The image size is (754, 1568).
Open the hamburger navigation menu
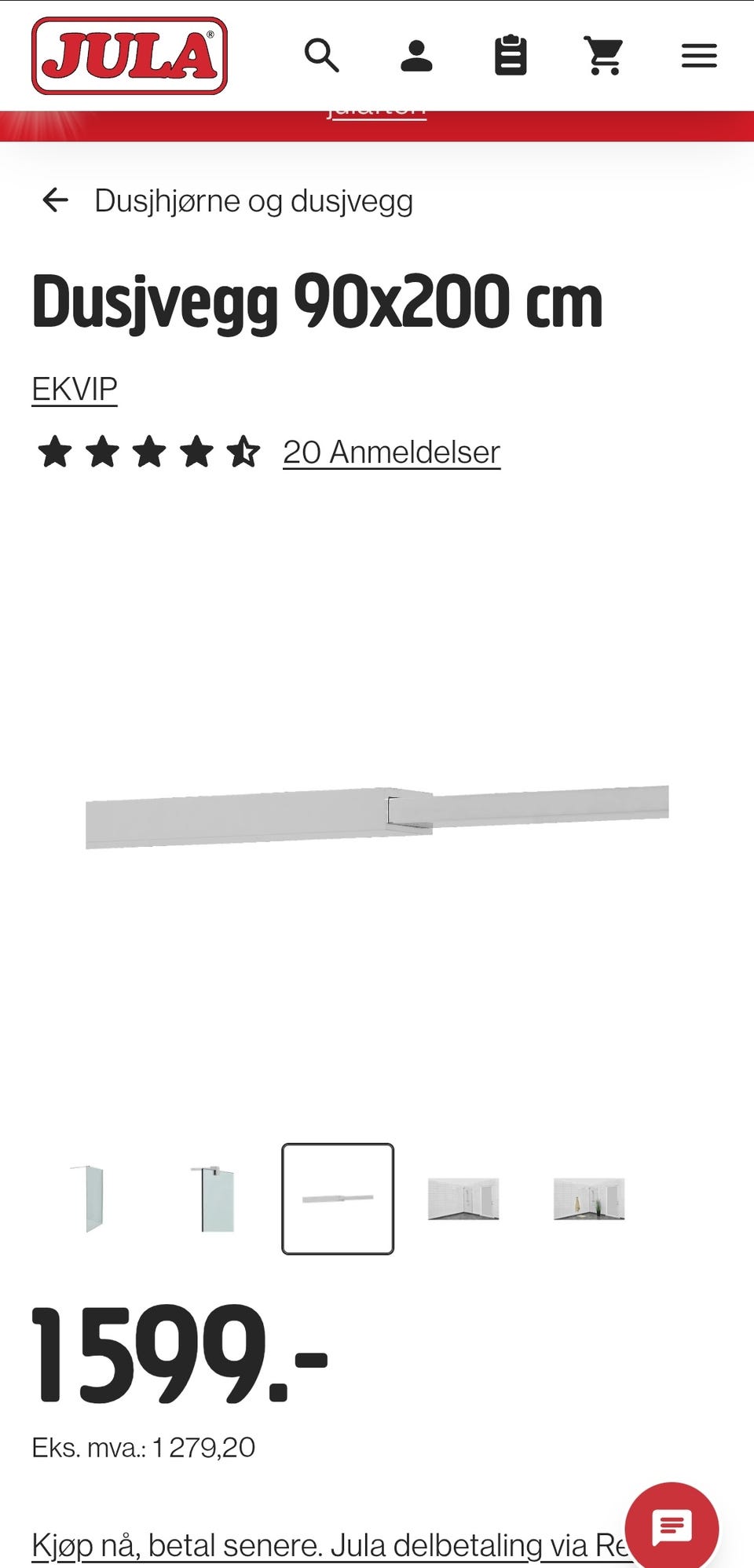(x=698, y=55)
